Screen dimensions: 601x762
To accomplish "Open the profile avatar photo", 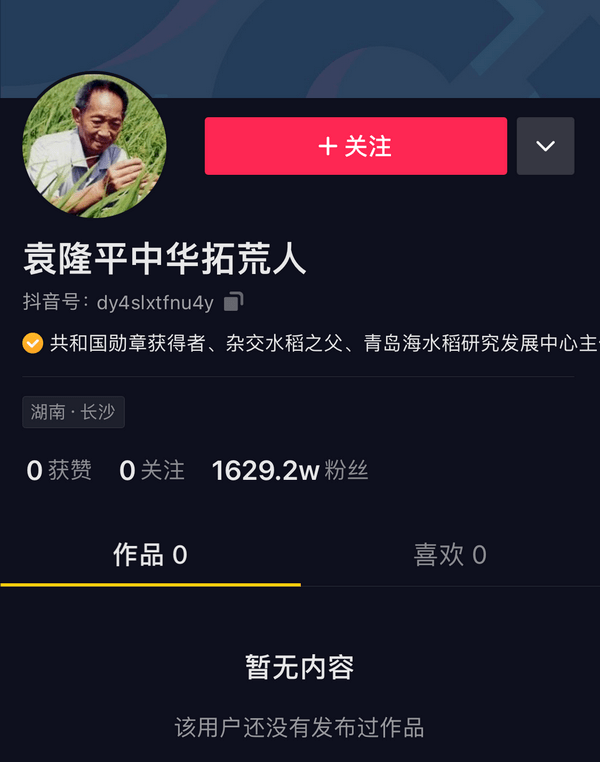I will [x=95, y=146].
